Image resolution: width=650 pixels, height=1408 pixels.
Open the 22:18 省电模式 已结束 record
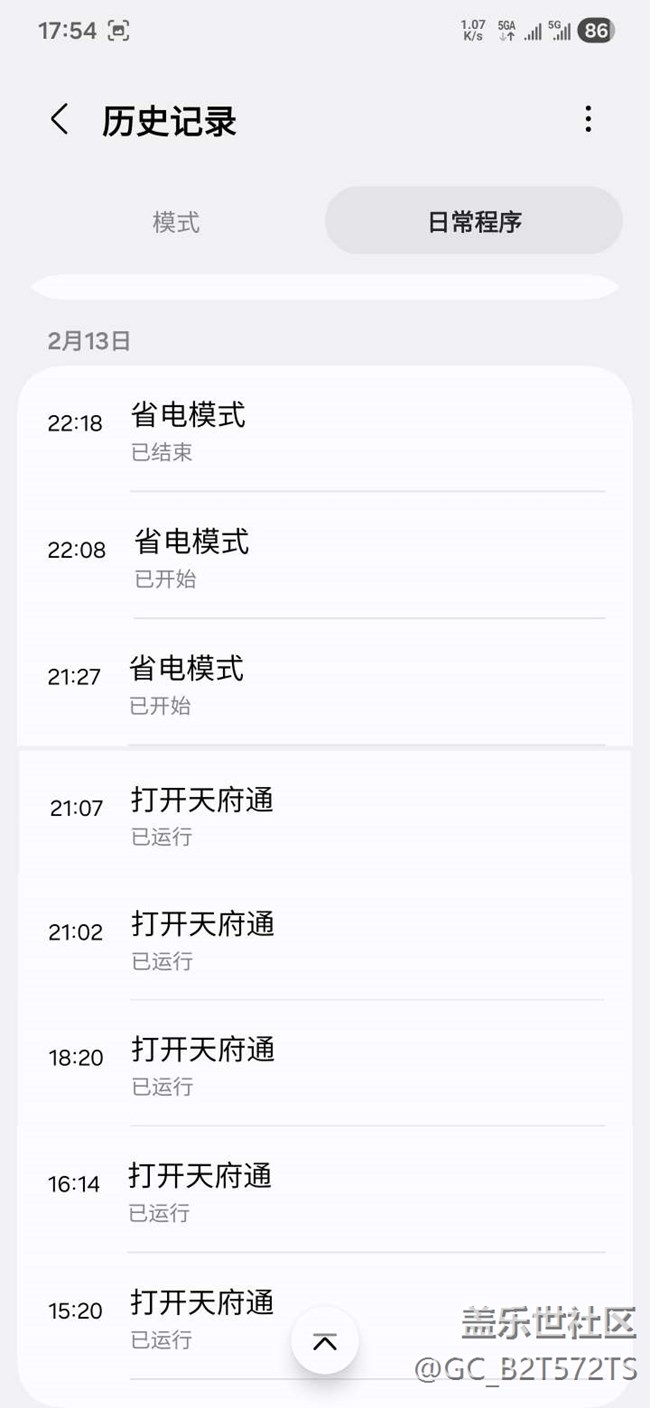click(x=324, y=431)
